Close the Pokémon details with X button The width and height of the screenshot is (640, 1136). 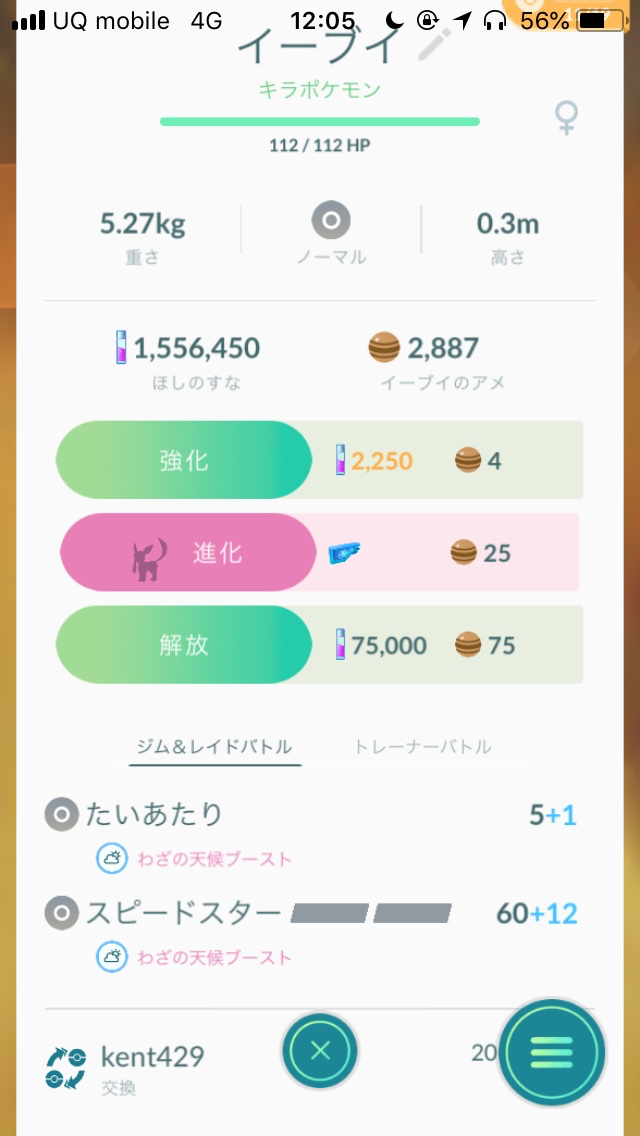[x=320, y=1050]
